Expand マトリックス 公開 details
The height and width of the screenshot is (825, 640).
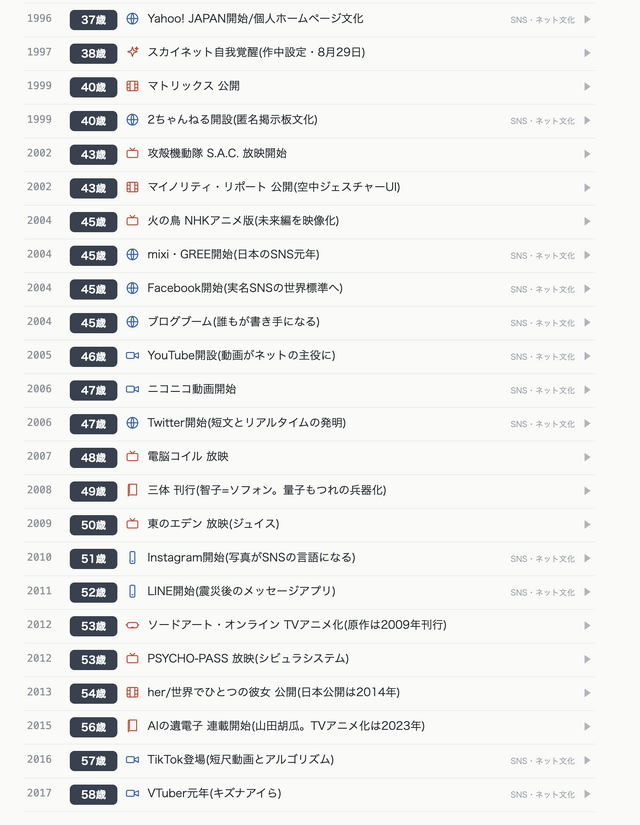(x=309, y=87)
